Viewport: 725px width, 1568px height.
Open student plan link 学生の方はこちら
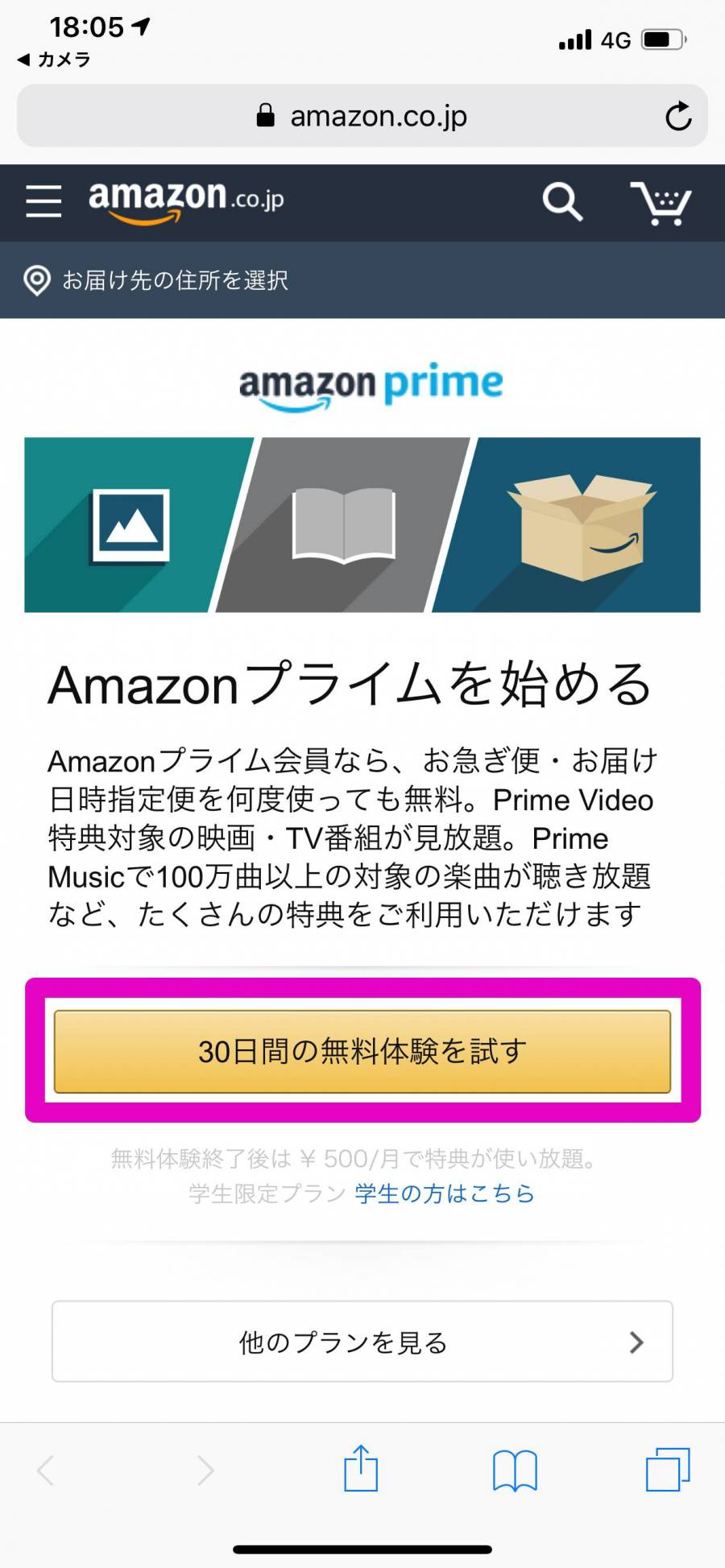[x=445, y=1194]
